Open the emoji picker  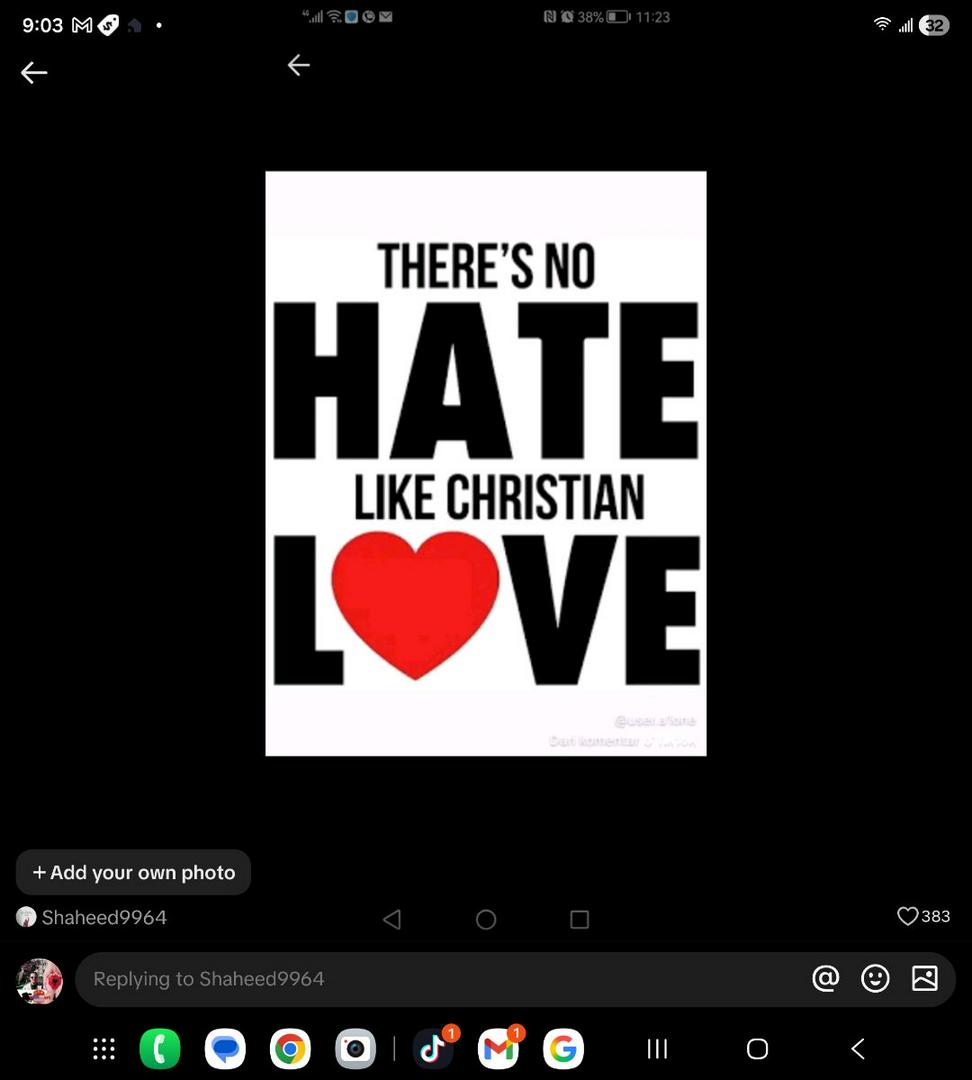point(875,979)
